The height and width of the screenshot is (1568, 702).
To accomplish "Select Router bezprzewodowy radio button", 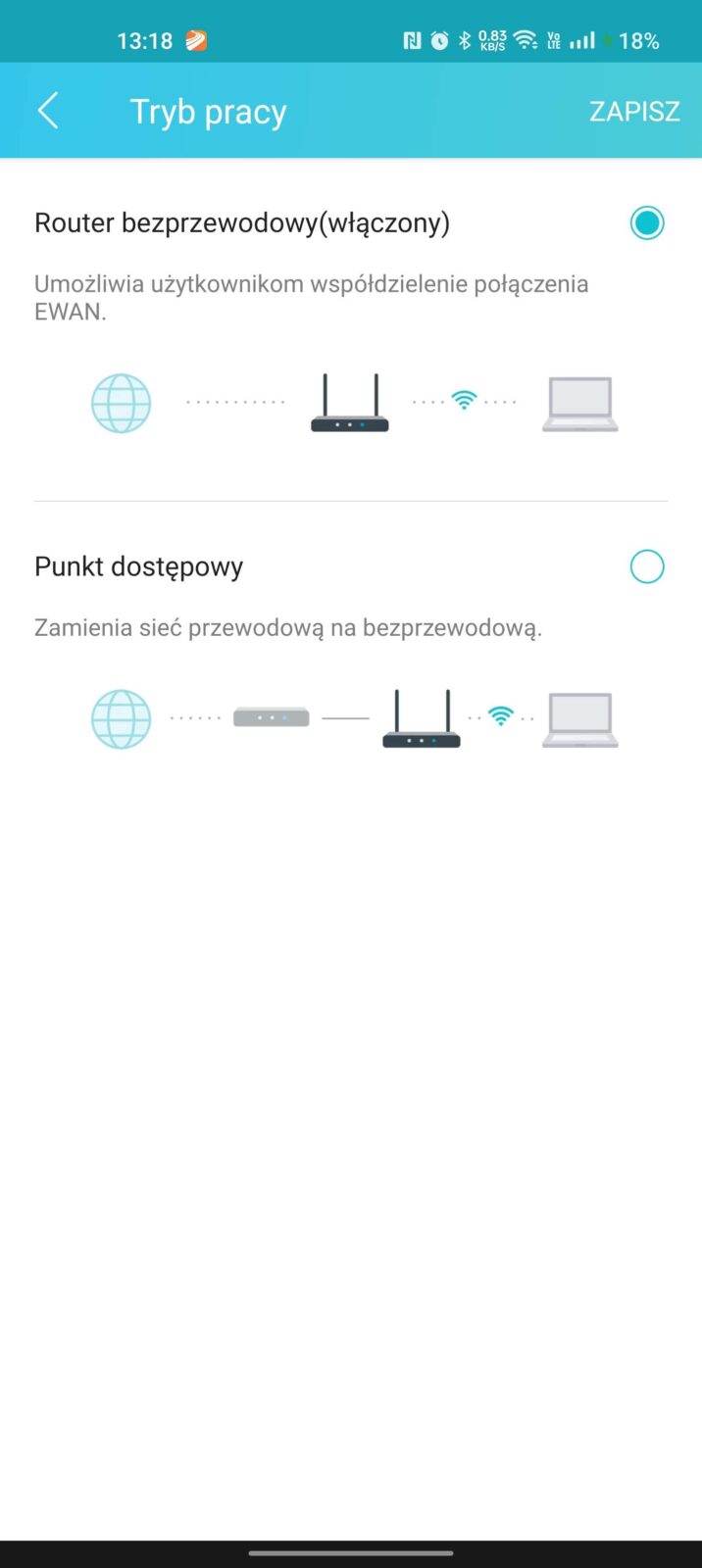I will pos(647,223).
